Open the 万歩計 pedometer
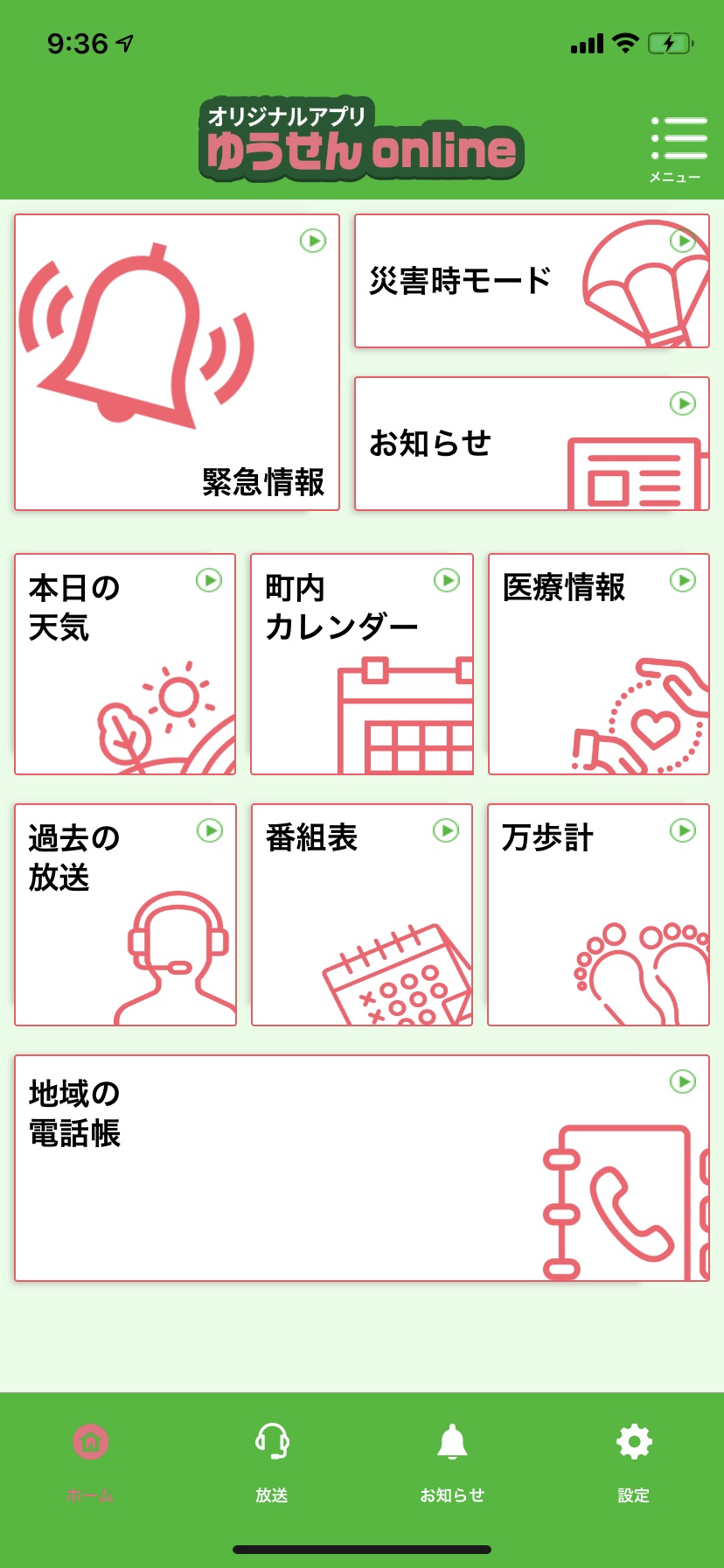The width and height of the screenshot is (724, 1568). 599,914
